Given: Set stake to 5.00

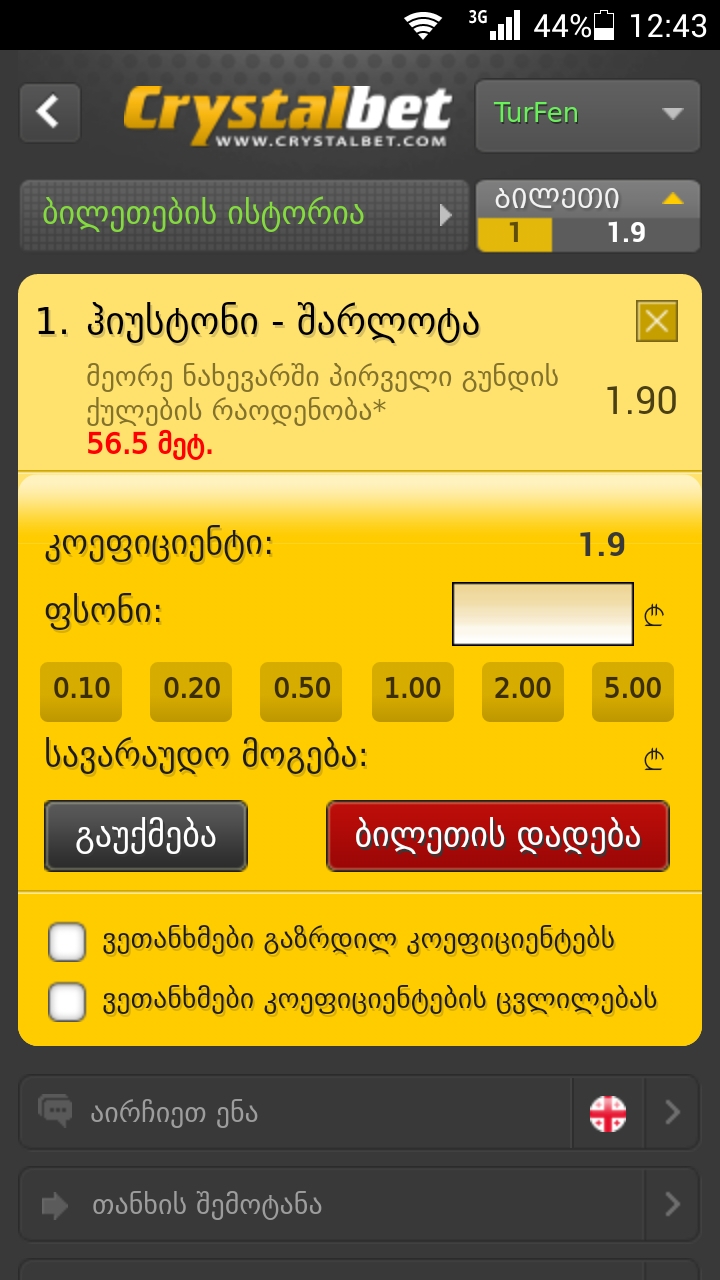Looking at the screenshot, I should click(632, 690).
